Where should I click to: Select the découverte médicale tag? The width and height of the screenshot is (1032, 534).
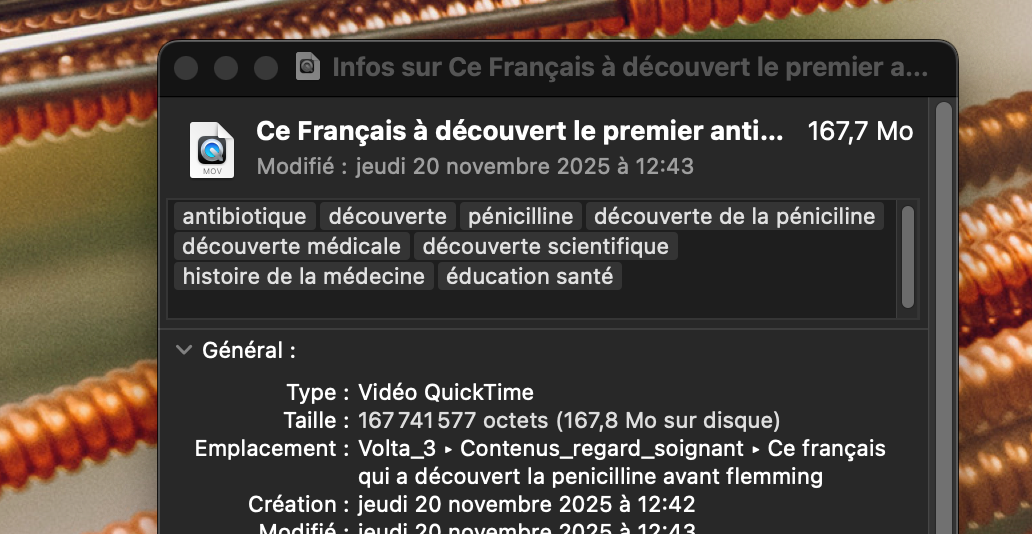(291, 246)
